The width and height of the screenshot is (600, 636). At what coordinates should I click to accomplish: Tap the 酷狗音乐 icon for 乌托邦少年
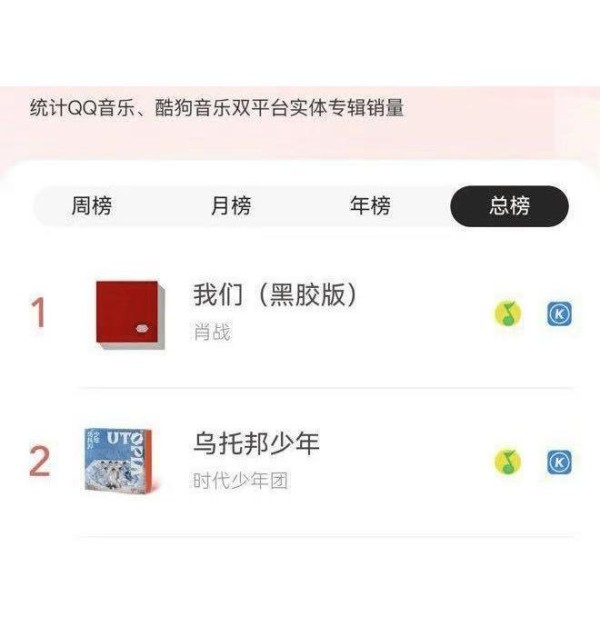pyautogui.click(x=560, y=462)
